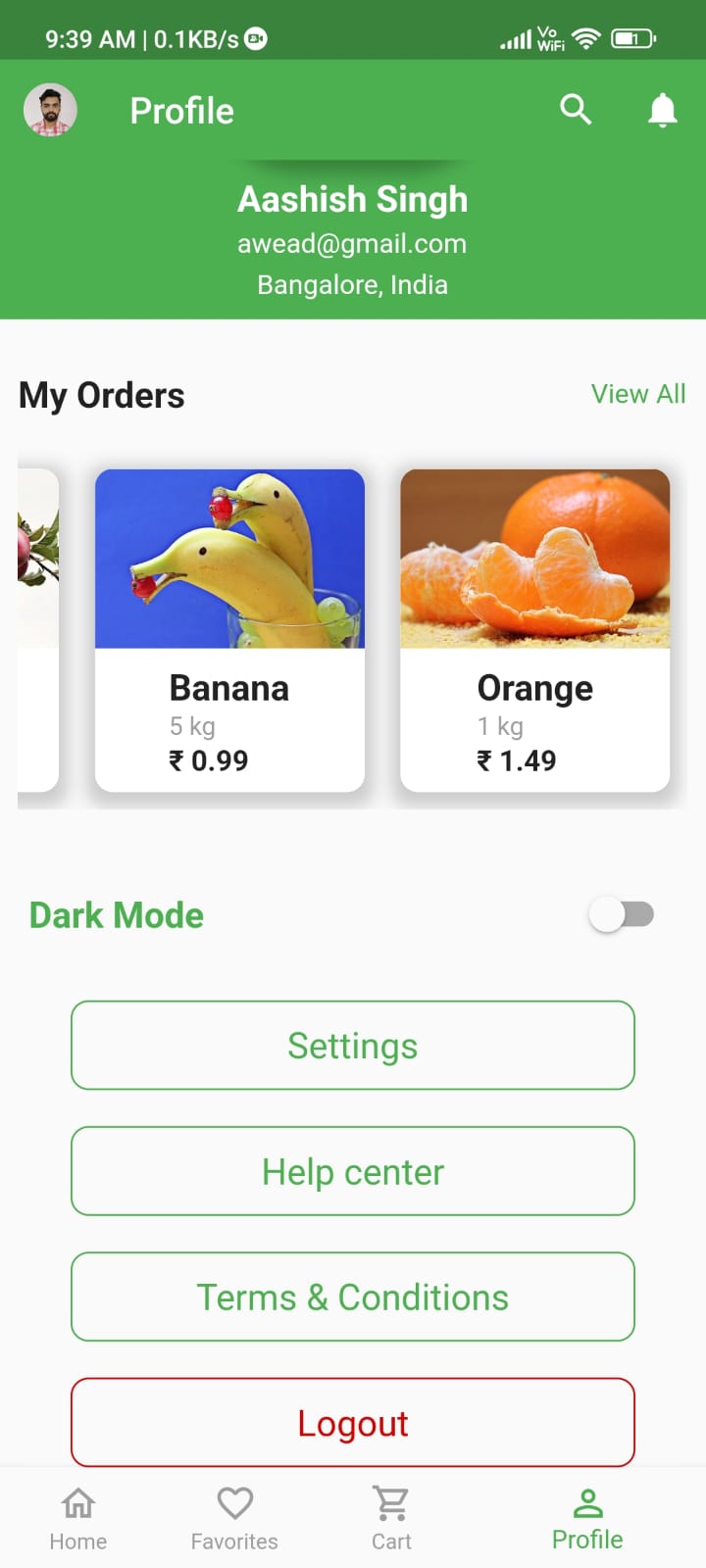Open the notifications bell
This screenshot has width=706, height=1568.
[663, 110]
